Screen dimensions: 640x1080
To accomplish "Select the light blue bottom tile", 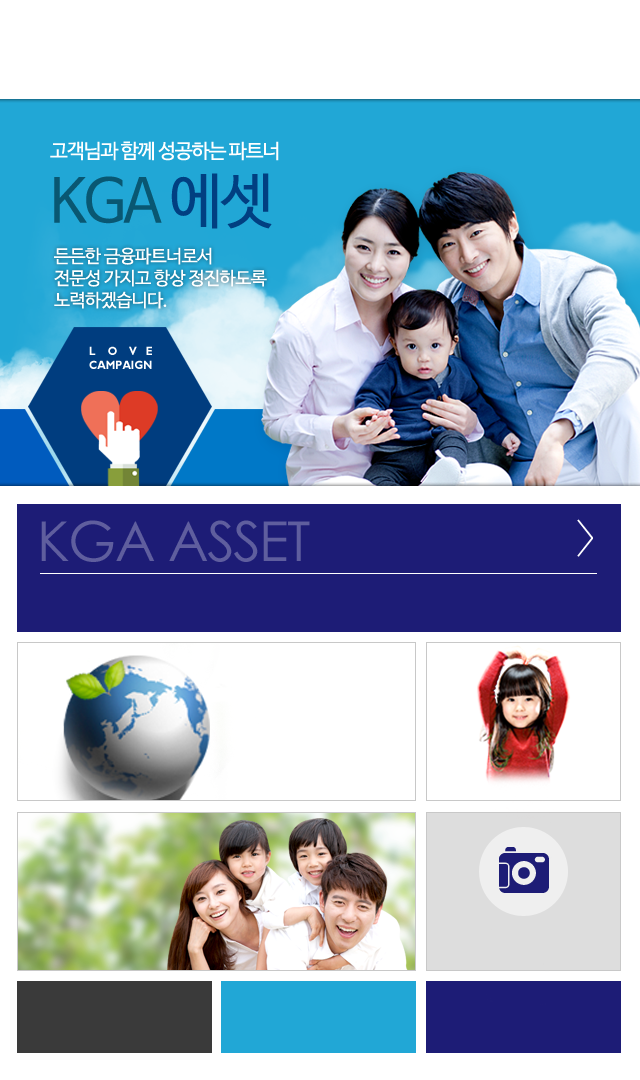I will point(318,1017).
